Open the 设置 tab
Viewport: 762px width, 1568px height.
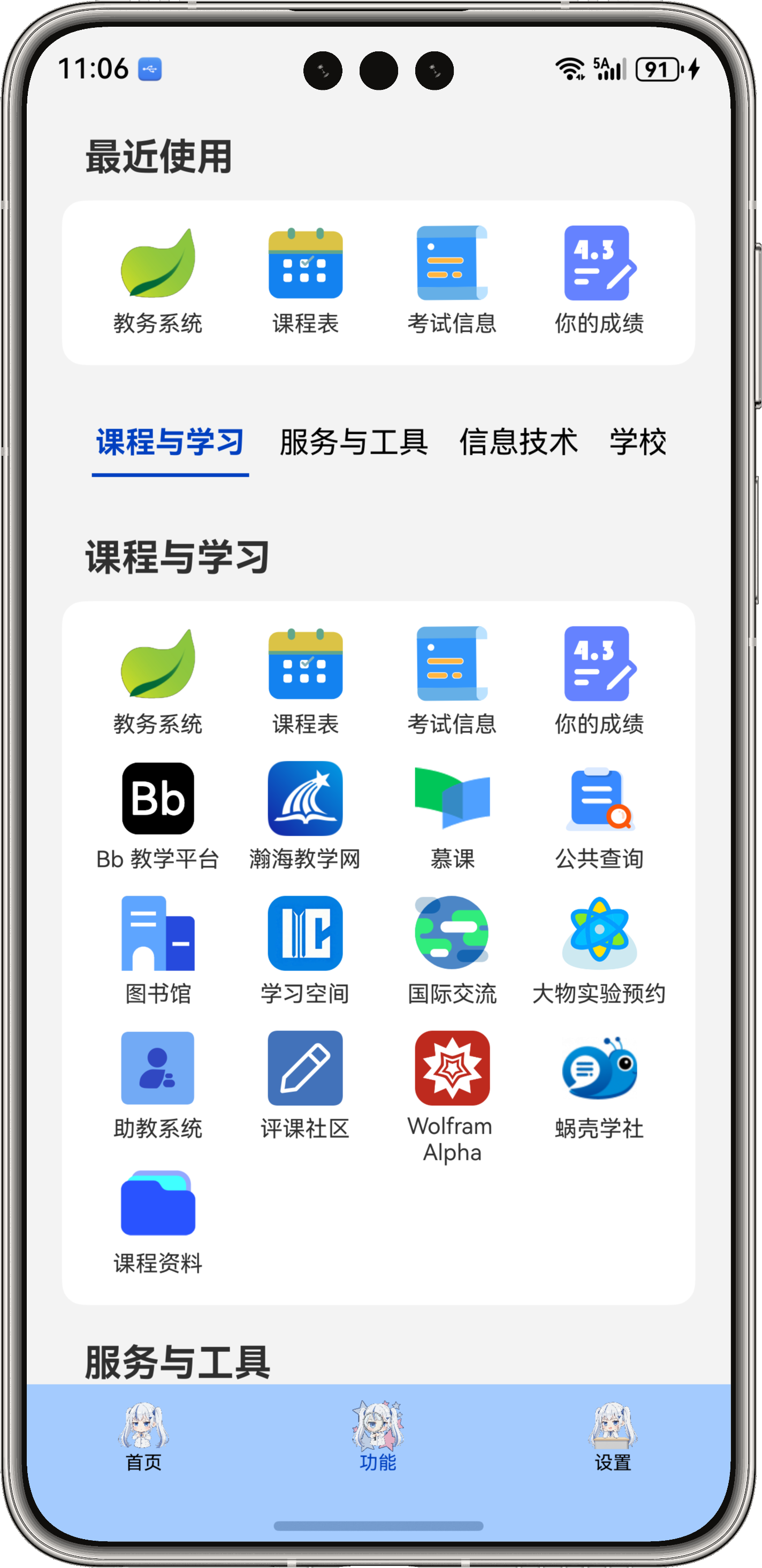click(x=612, y=1436)
